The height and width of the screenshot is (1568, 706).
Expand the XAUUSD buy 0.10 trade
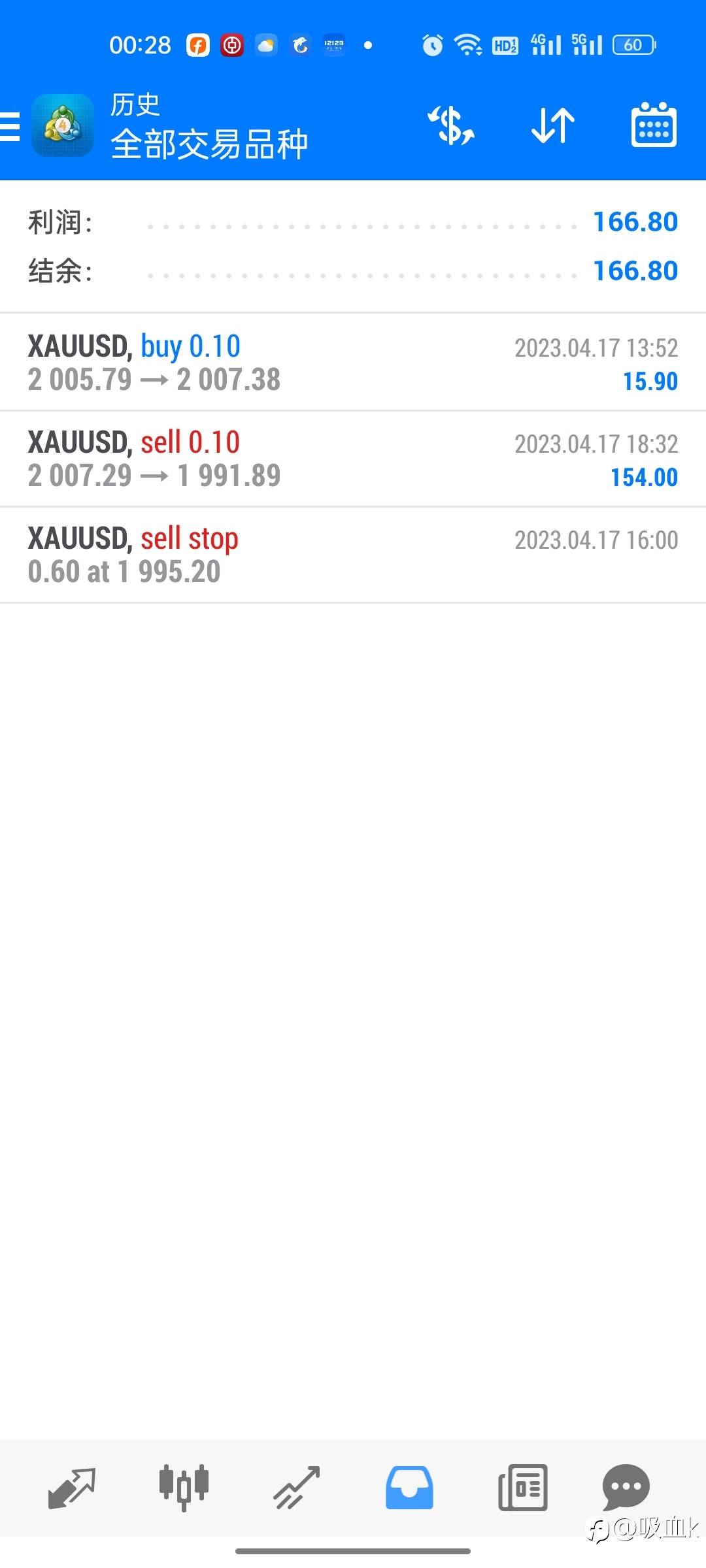point(353,363)
